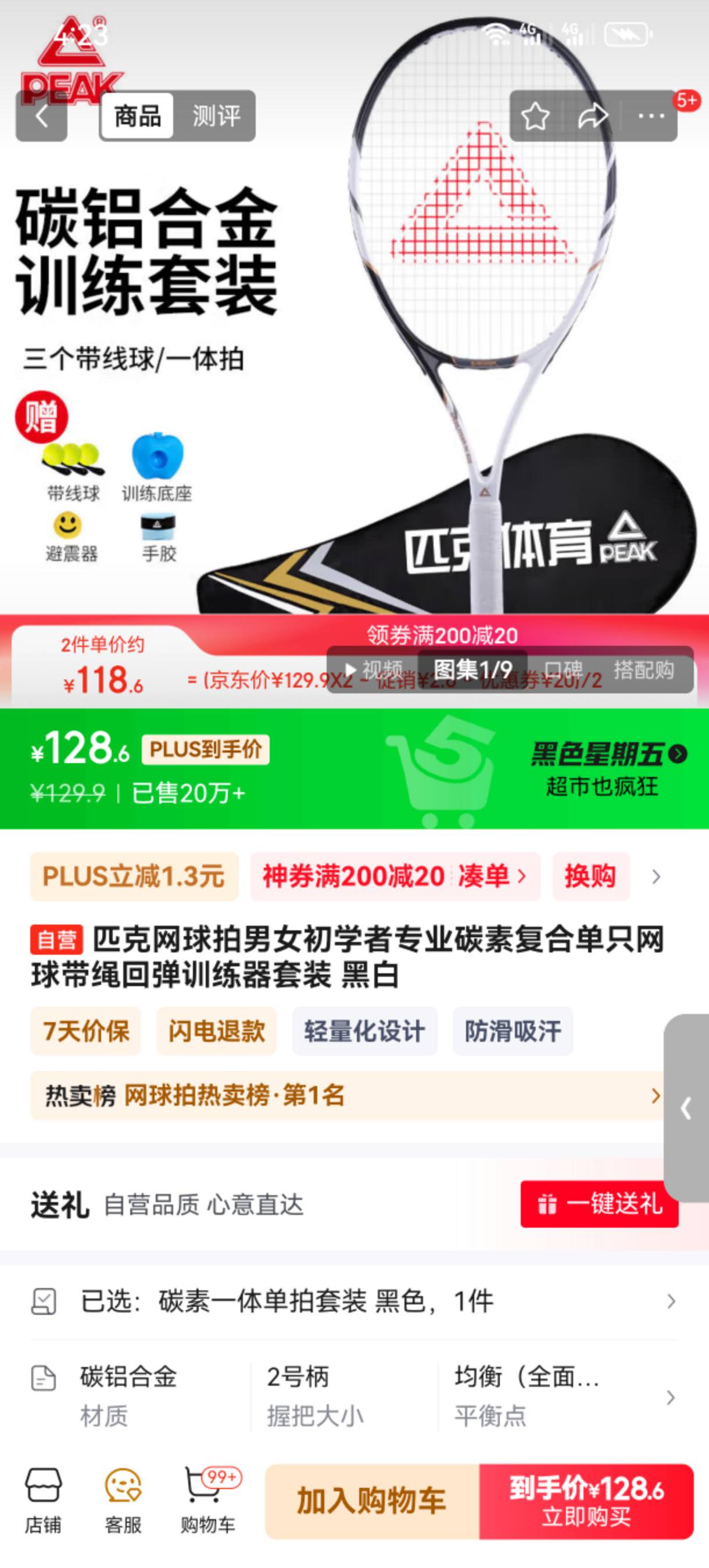
Task: Open 神券满200减20 凑单 offer
Action: click(x=395, y=876)
